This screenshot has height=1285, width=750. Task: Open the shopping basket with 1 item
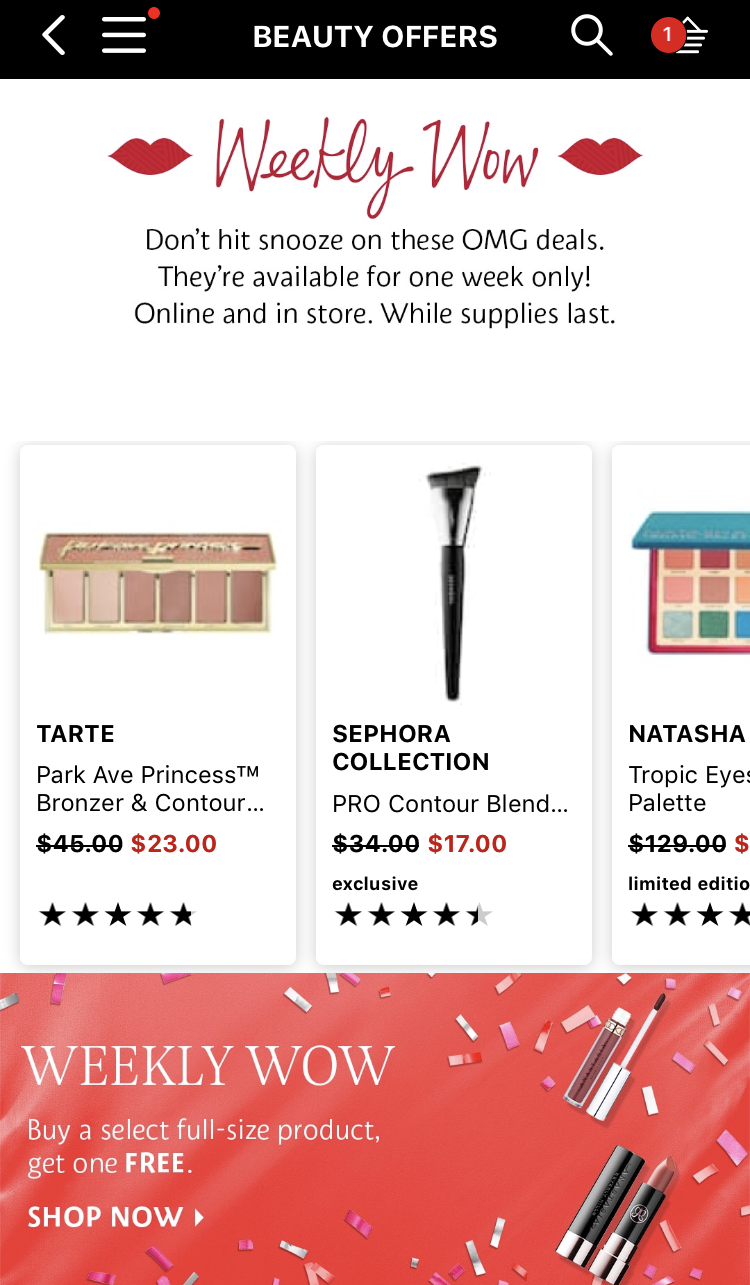click(x=683, y=38)
